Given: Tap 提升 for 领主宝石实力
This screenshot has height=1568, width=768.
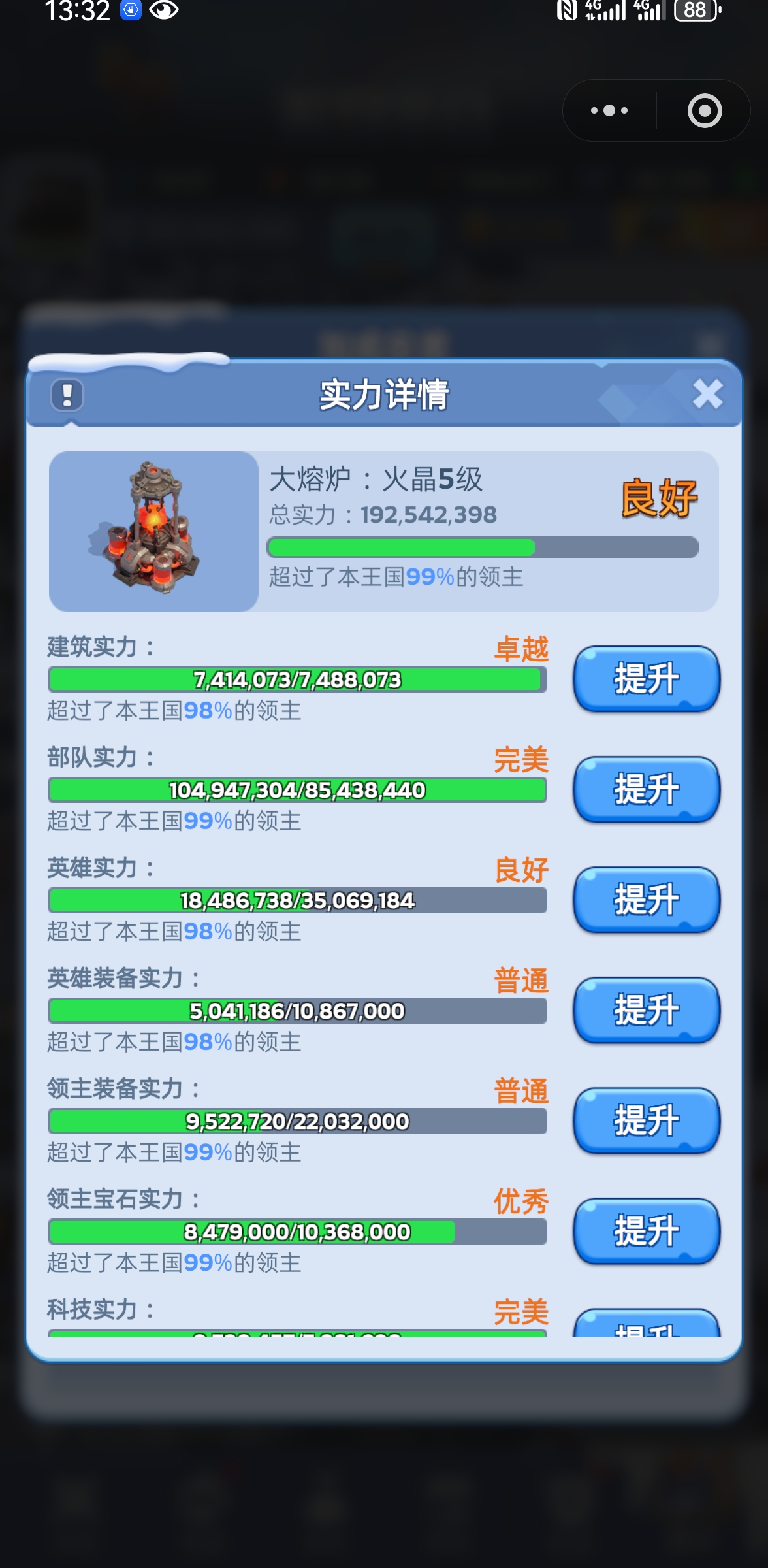Looking at the screenshot, I should (646, 1231).
